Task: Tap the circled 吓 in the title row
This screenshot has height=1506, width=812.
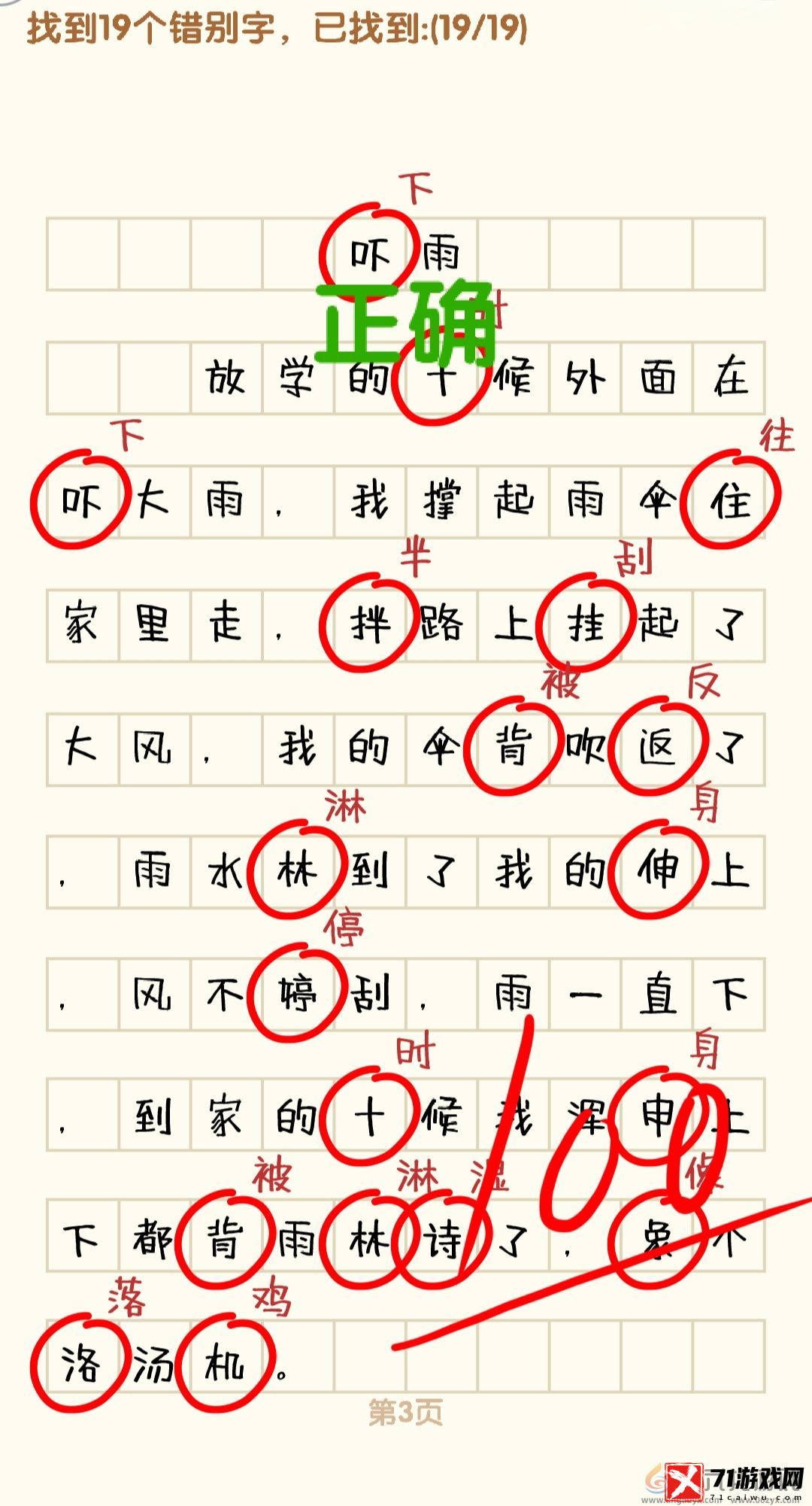Action: (370, 254)
